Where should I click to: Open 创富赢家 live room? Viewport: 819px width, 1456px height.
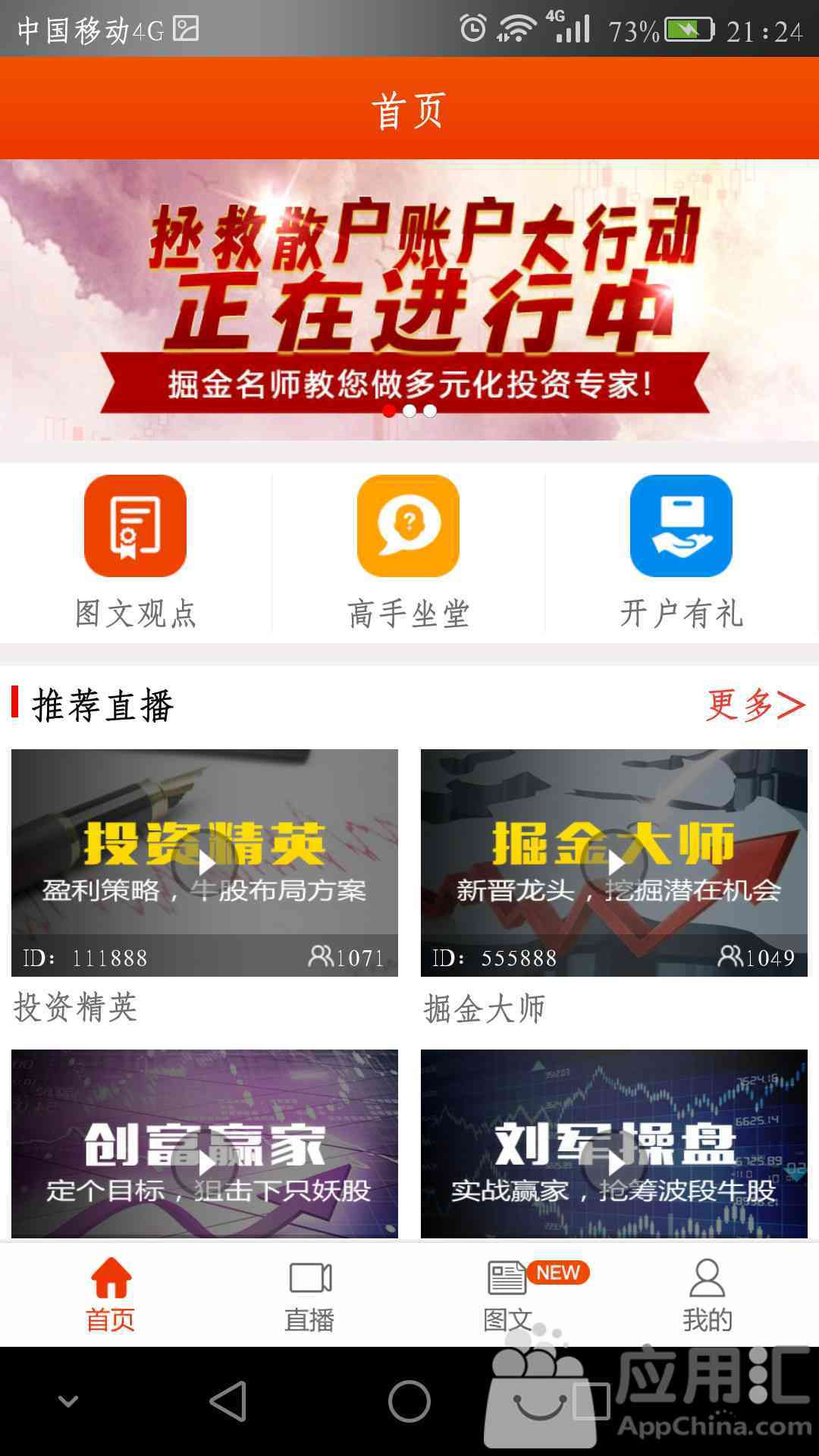[x=205, y=1144]
